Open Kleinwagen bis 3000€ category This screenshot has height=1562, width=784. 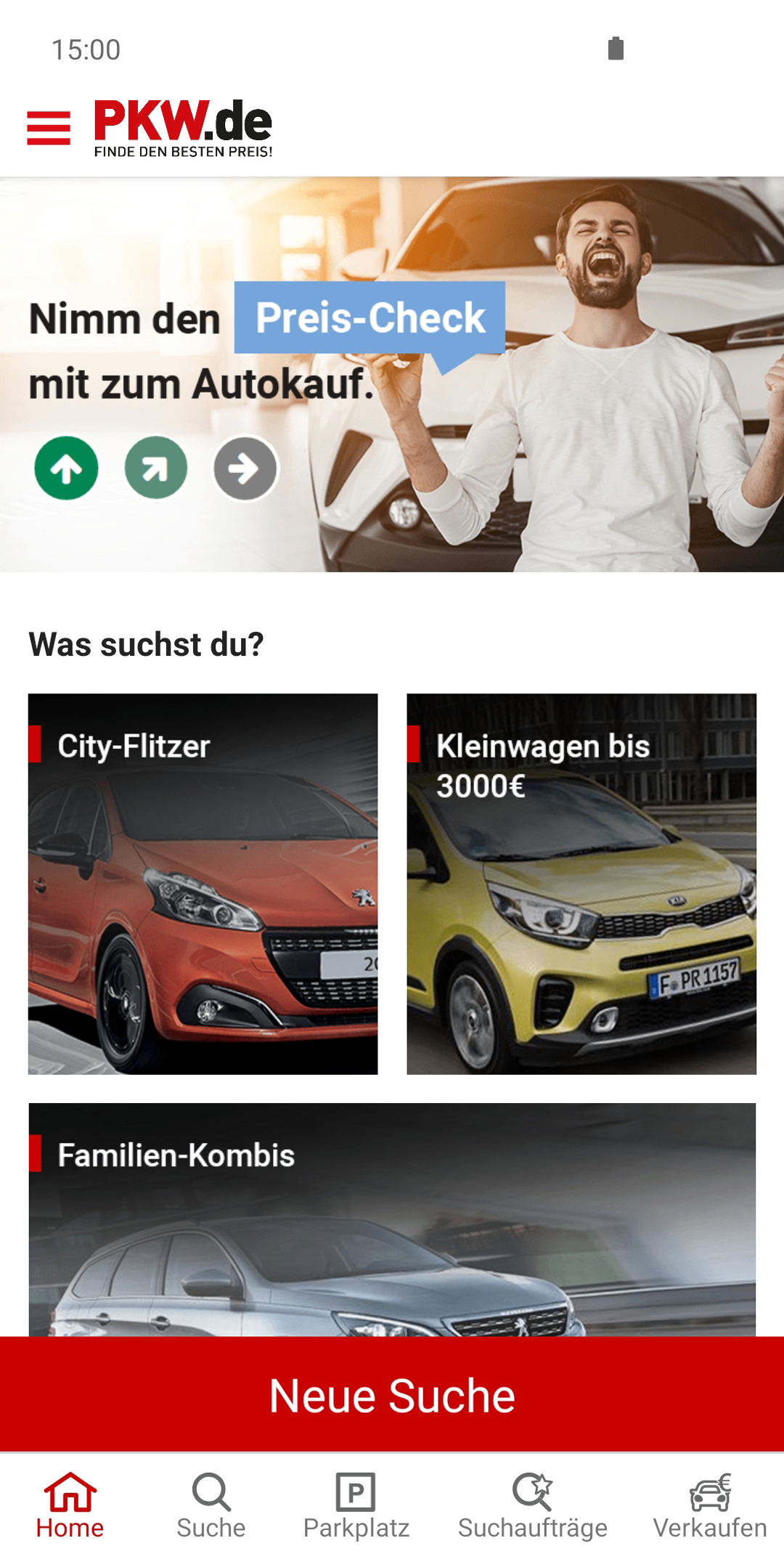[581, 884]
